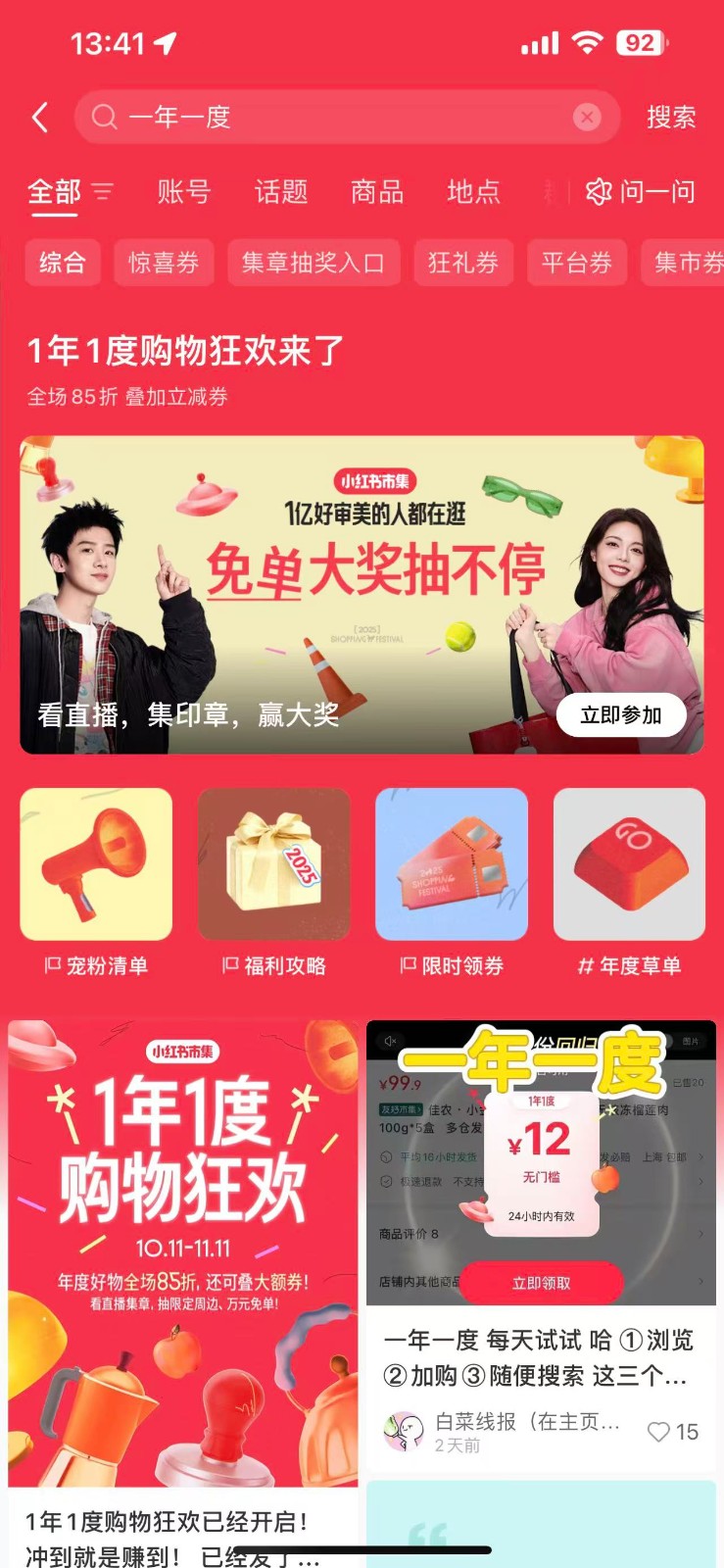Select the 惊喜券 chip
Viewport: 724px width, 1568px height.
point(164,263)
